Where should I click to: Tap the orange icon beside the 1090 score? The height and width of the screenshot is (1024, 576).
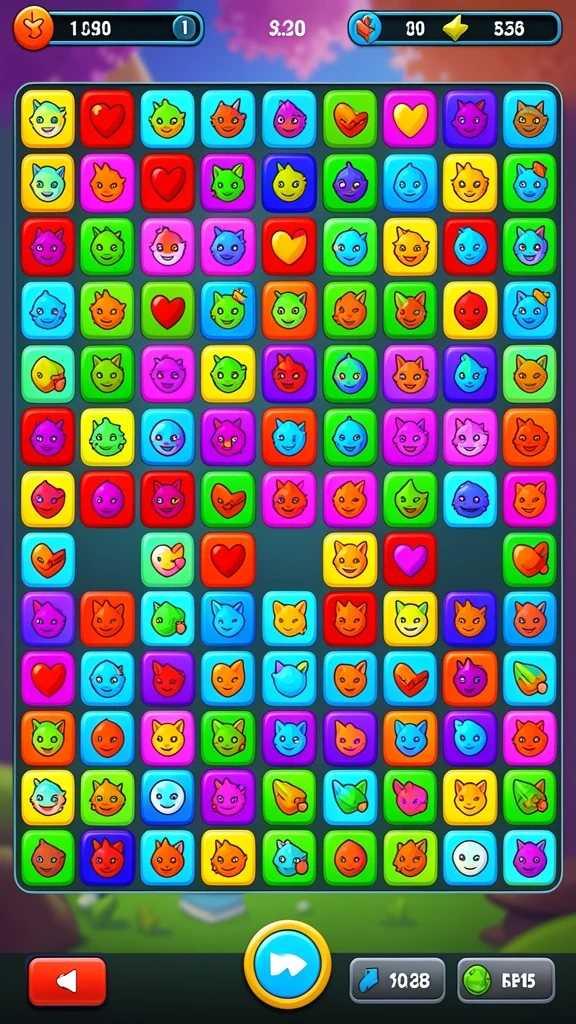point(31,29)
